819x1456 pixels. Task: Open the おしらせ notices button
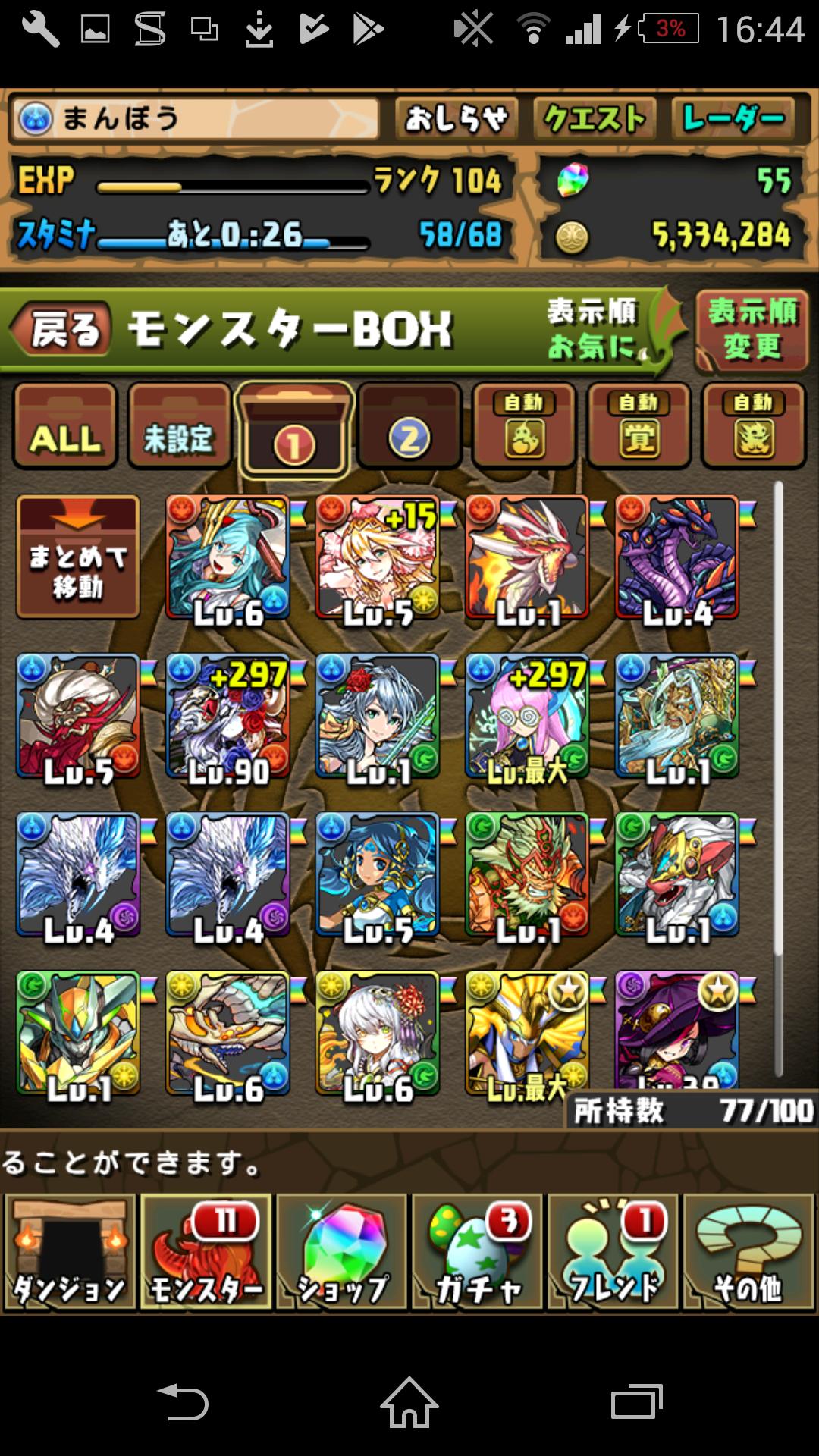[457, 118]
